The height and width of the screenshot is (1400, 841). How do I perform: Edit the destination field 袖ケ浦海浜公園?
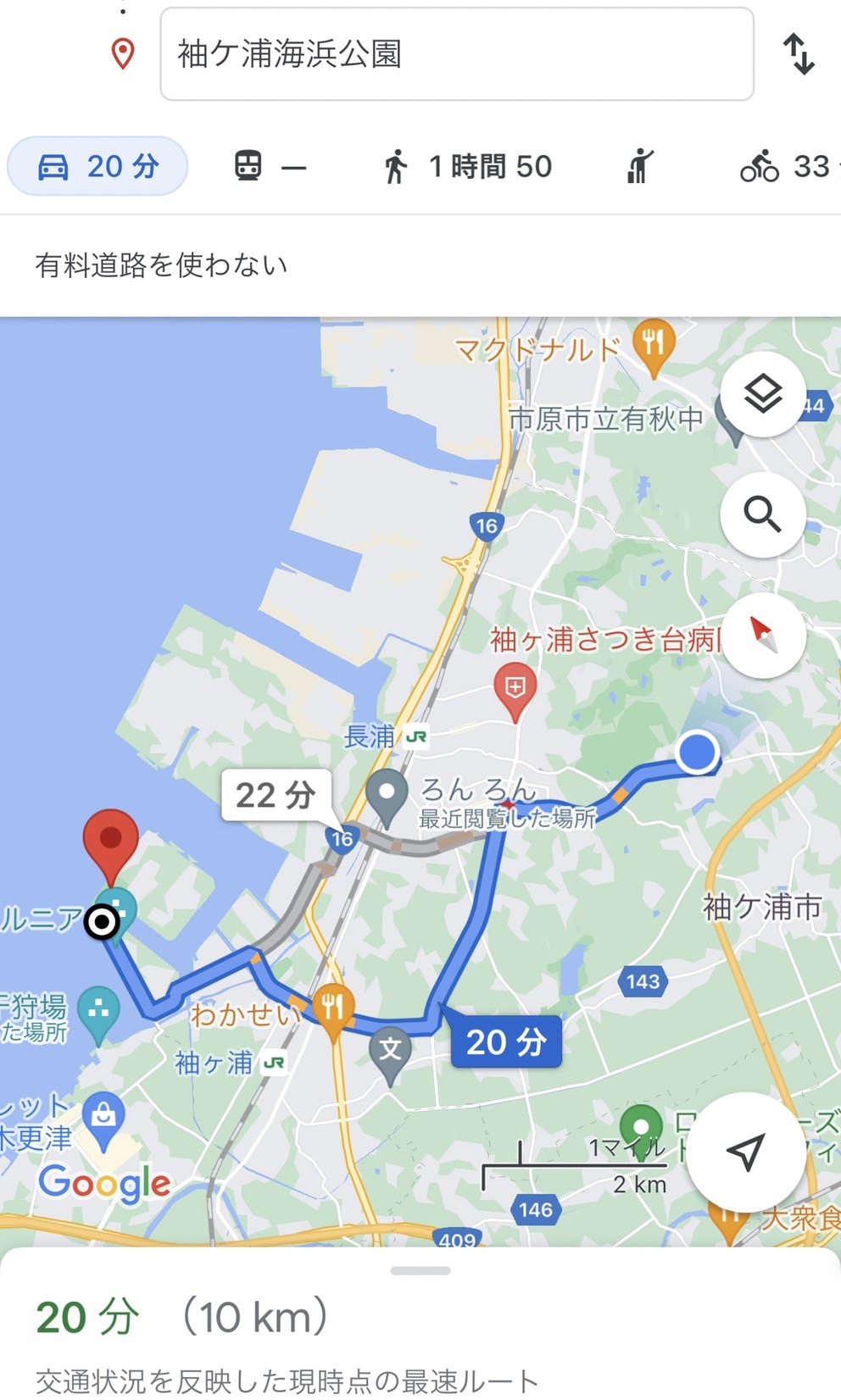(x=456, y=54)
